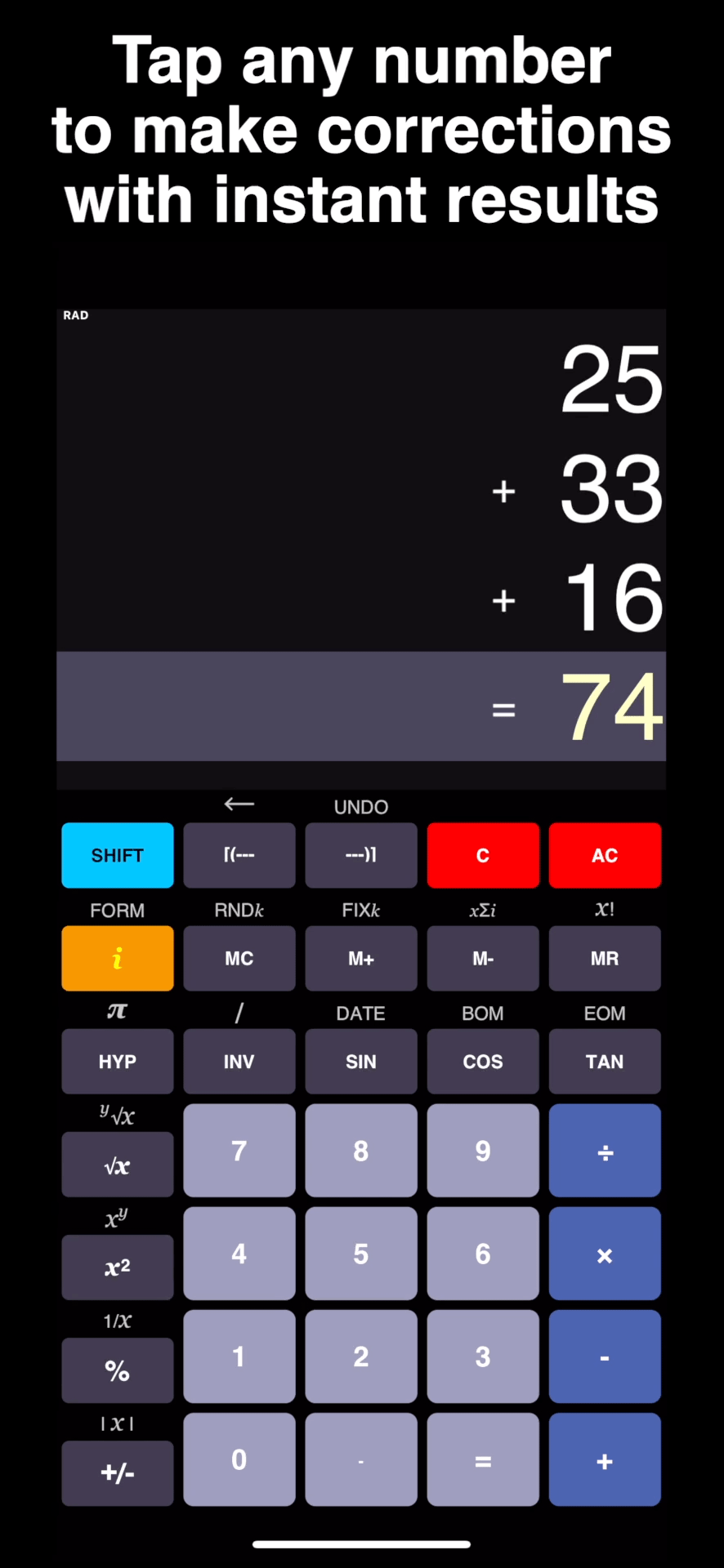The height and width of the screenshot is (1568, 724).
Task: Clear memory with the MC key
Action: [x=239, y=958]
